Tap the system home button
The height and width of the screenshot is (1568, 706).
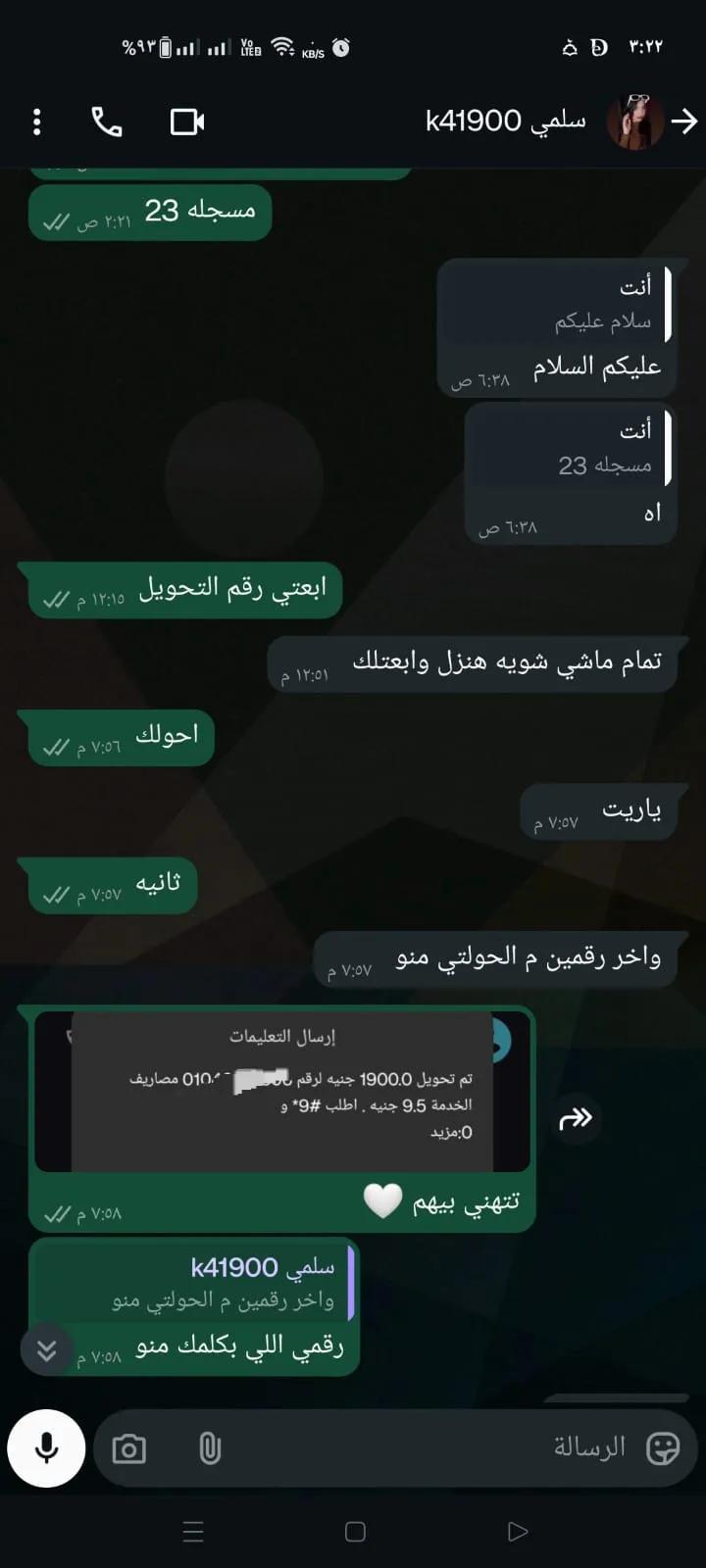[355, 1532]
